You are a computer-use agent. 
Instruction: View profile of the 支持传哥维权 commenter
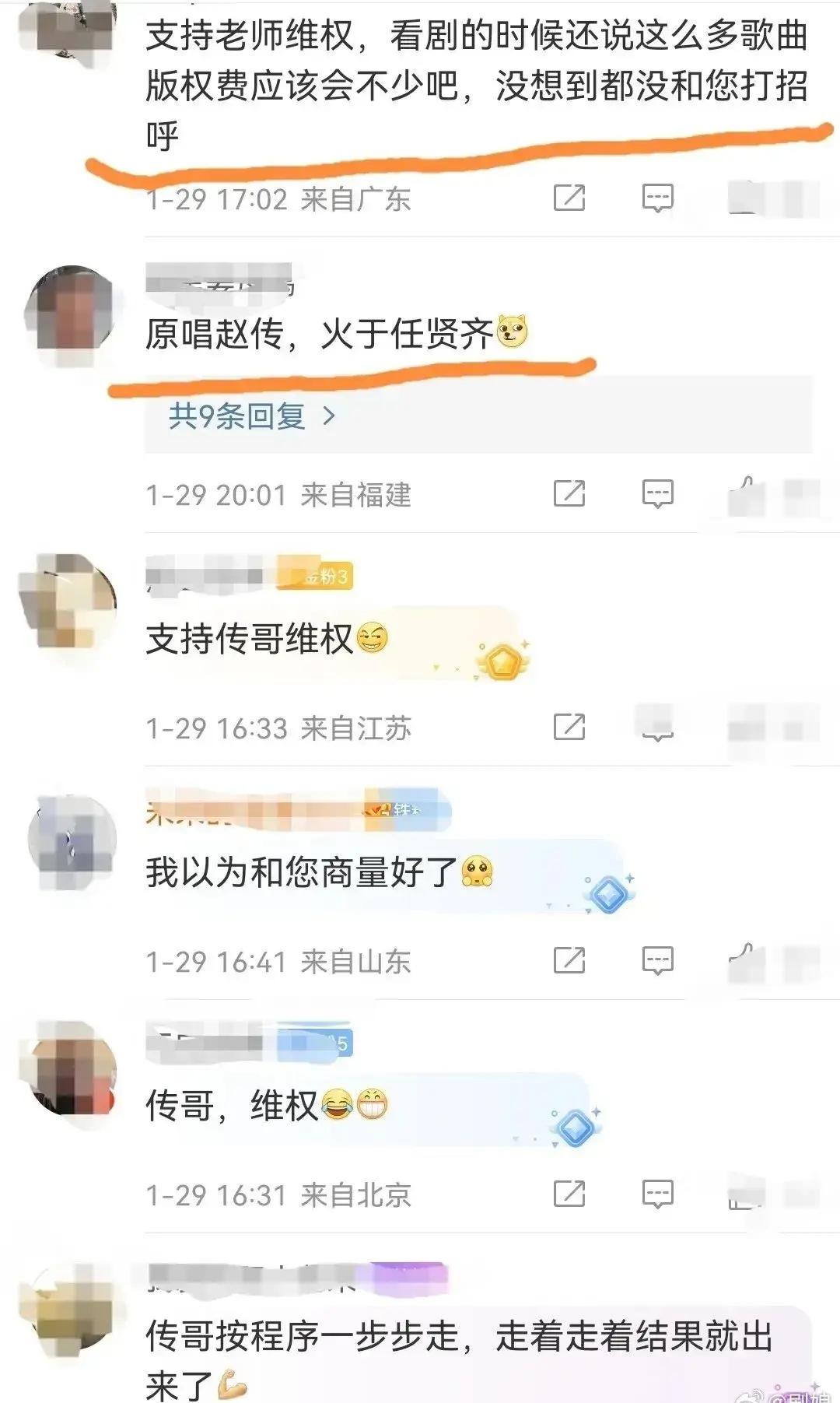(x=68, y=601)
